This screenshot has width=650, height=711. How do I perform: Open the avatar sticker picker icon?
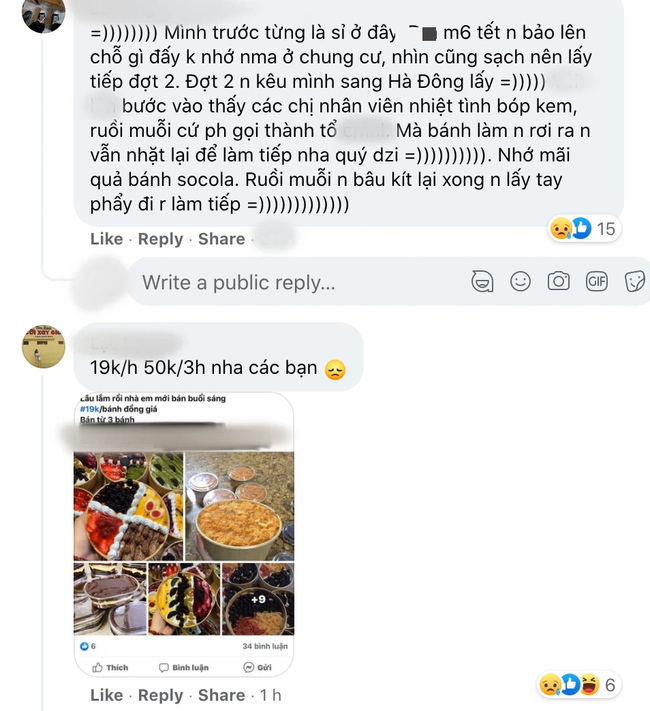point(482,282)
